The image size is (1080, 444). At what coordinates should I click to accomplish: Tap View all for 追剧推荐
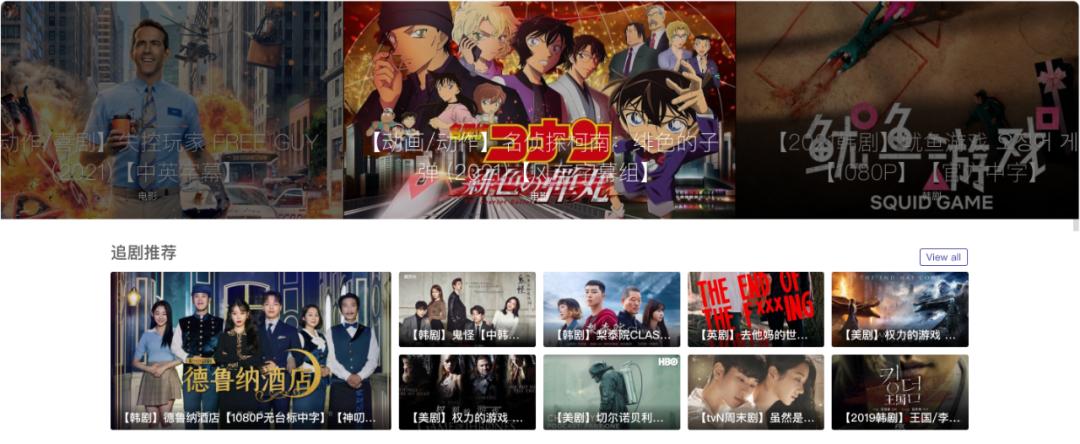click(943, 257)
